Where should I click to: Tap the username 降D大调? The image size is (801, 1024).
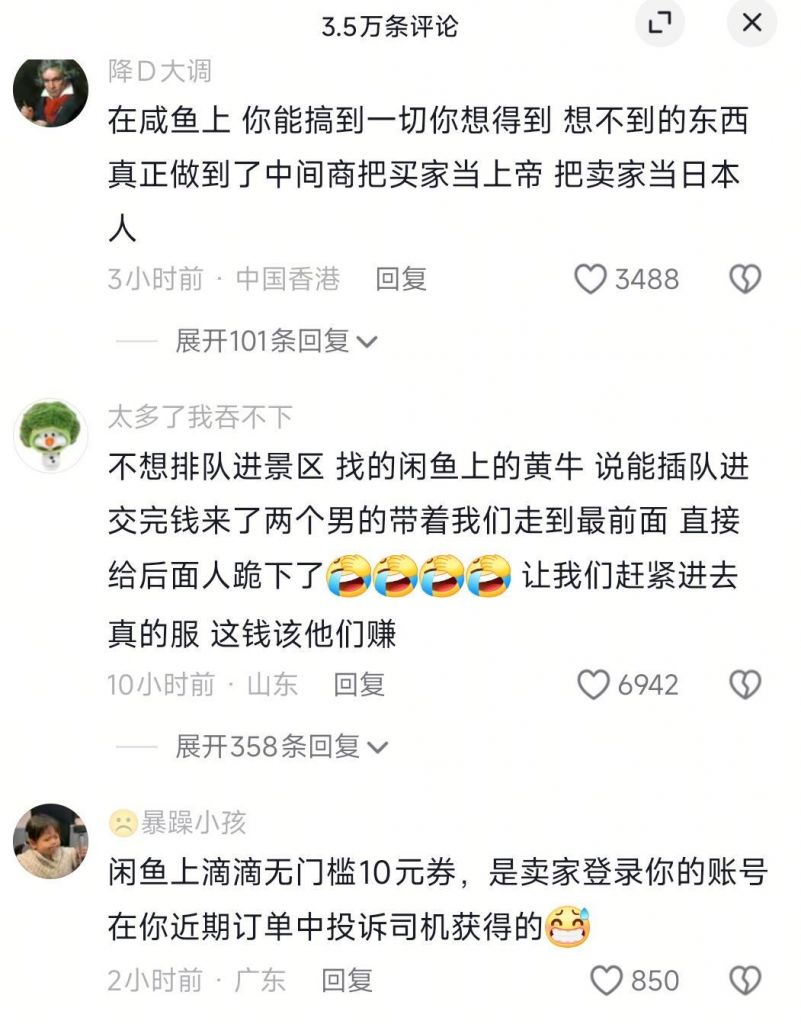[159, 71]
